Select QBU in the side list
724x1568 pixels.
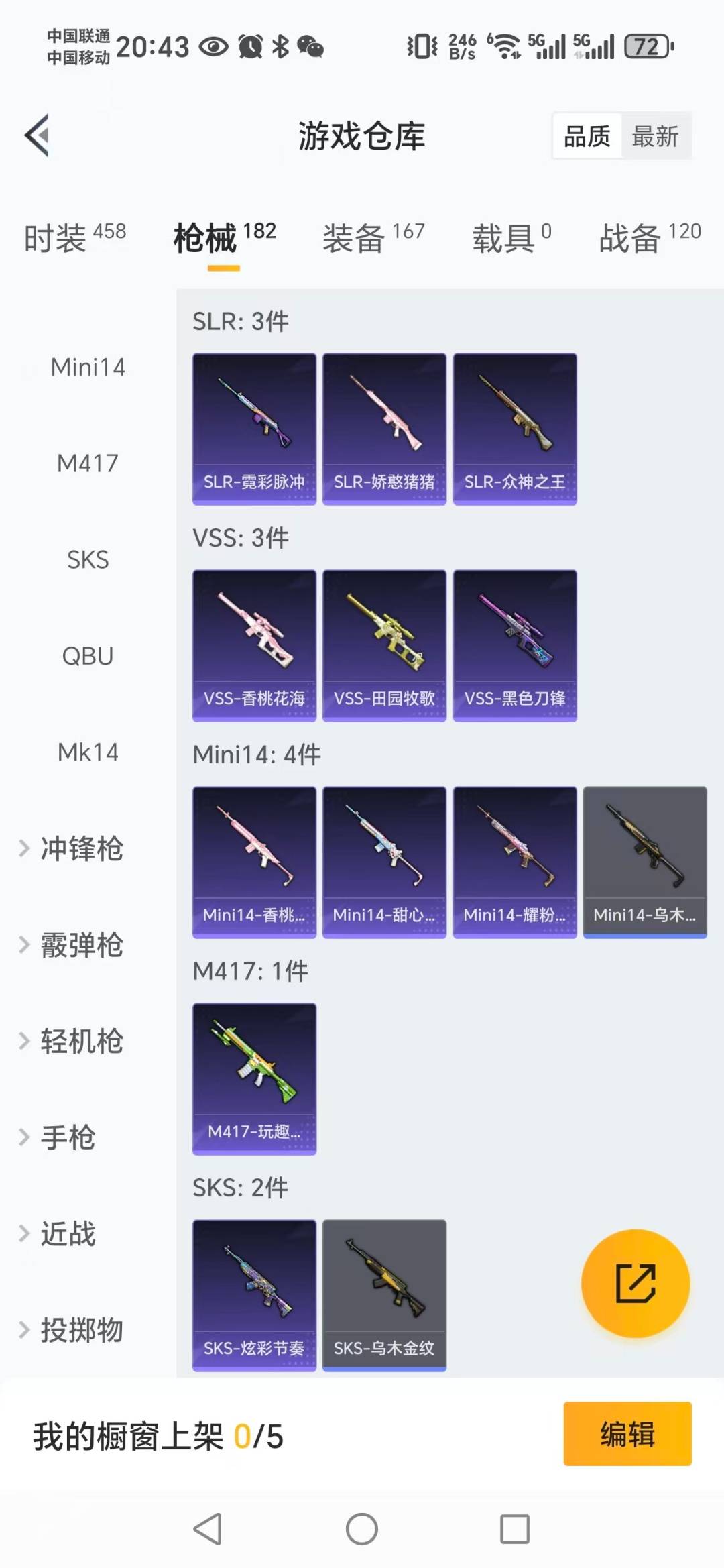click(88, 656)
